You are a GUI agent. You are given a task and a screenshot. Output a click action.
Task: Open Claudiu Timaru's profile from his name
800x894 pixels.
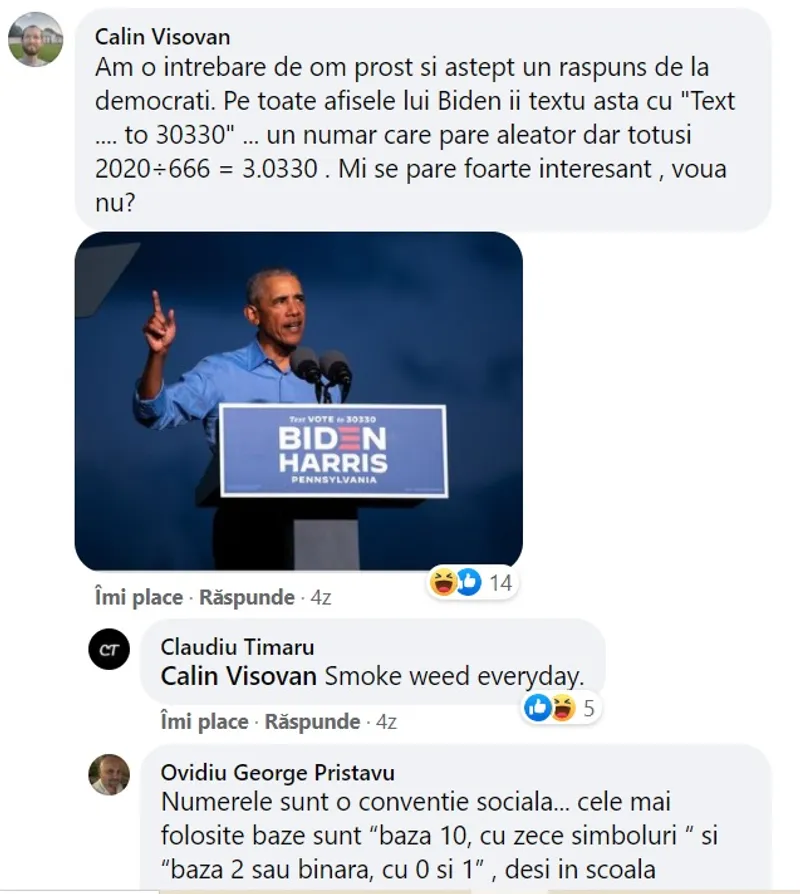(237, 647)
